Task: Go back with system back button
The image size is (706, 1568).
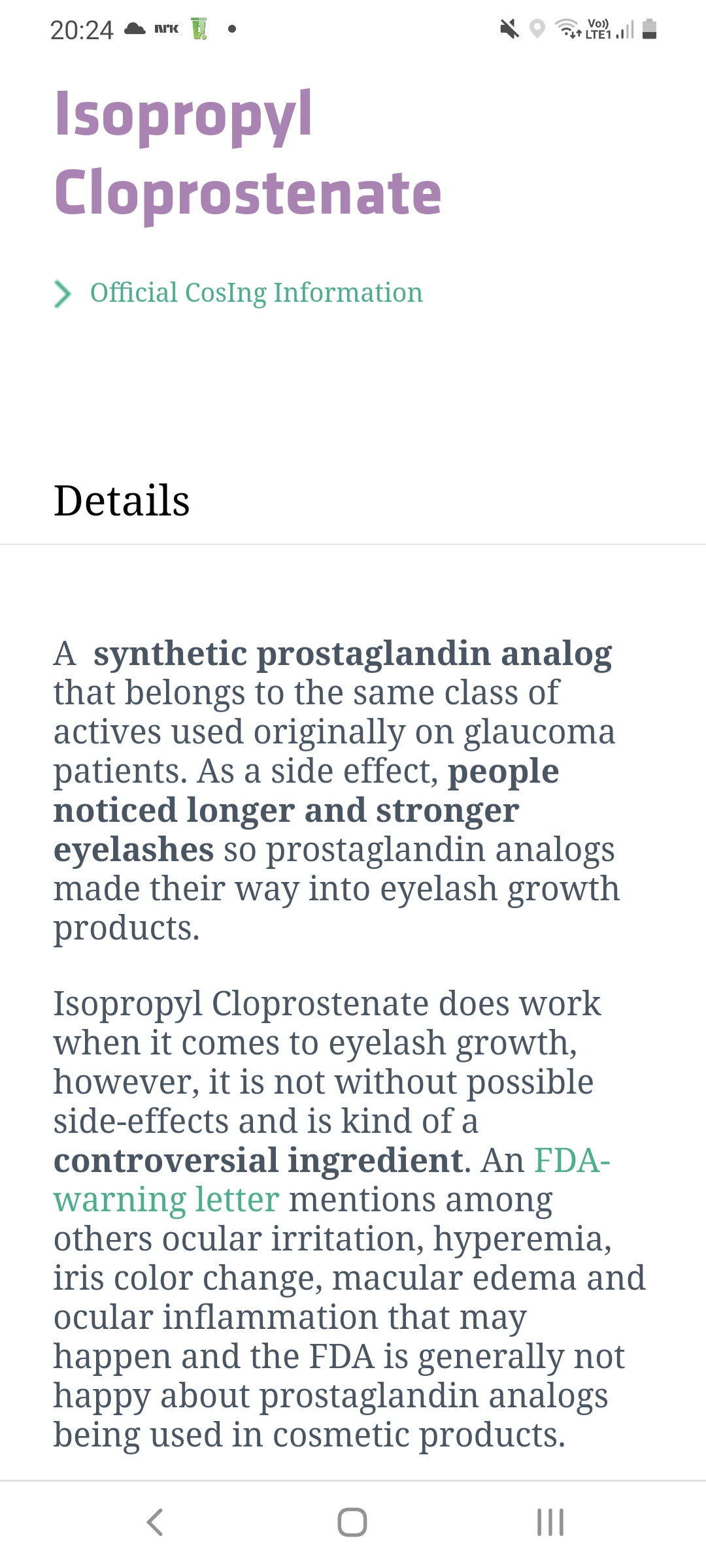Action: pos(155,1522)
